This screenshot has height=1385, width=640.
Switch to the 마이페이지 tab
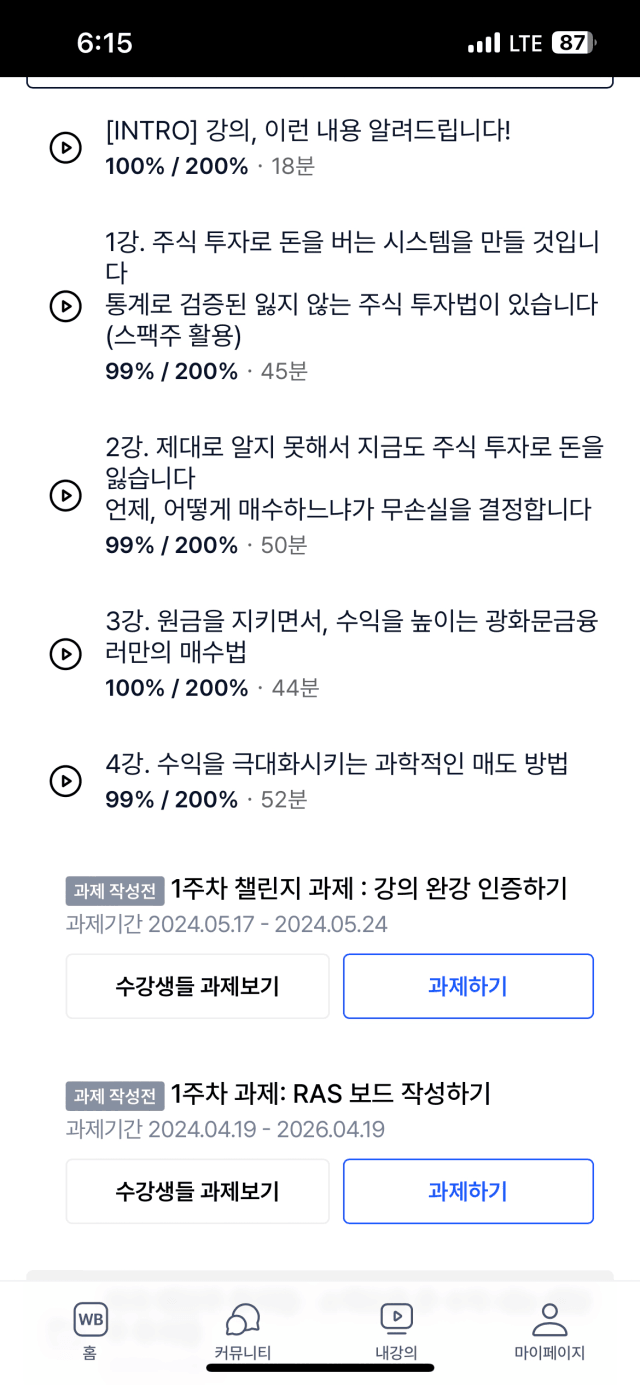click(x=549, y=1330)
